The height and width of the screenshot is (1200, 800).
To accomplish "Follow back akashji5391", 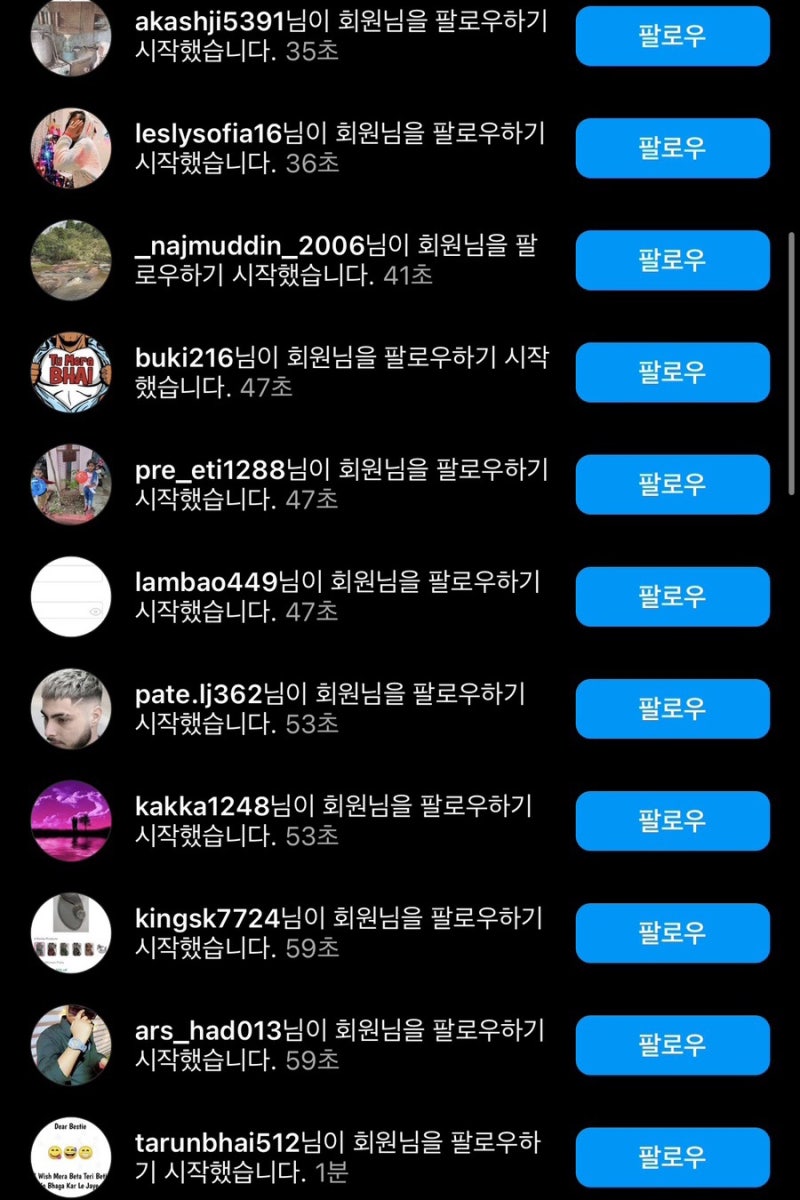I will coord(672,36).
